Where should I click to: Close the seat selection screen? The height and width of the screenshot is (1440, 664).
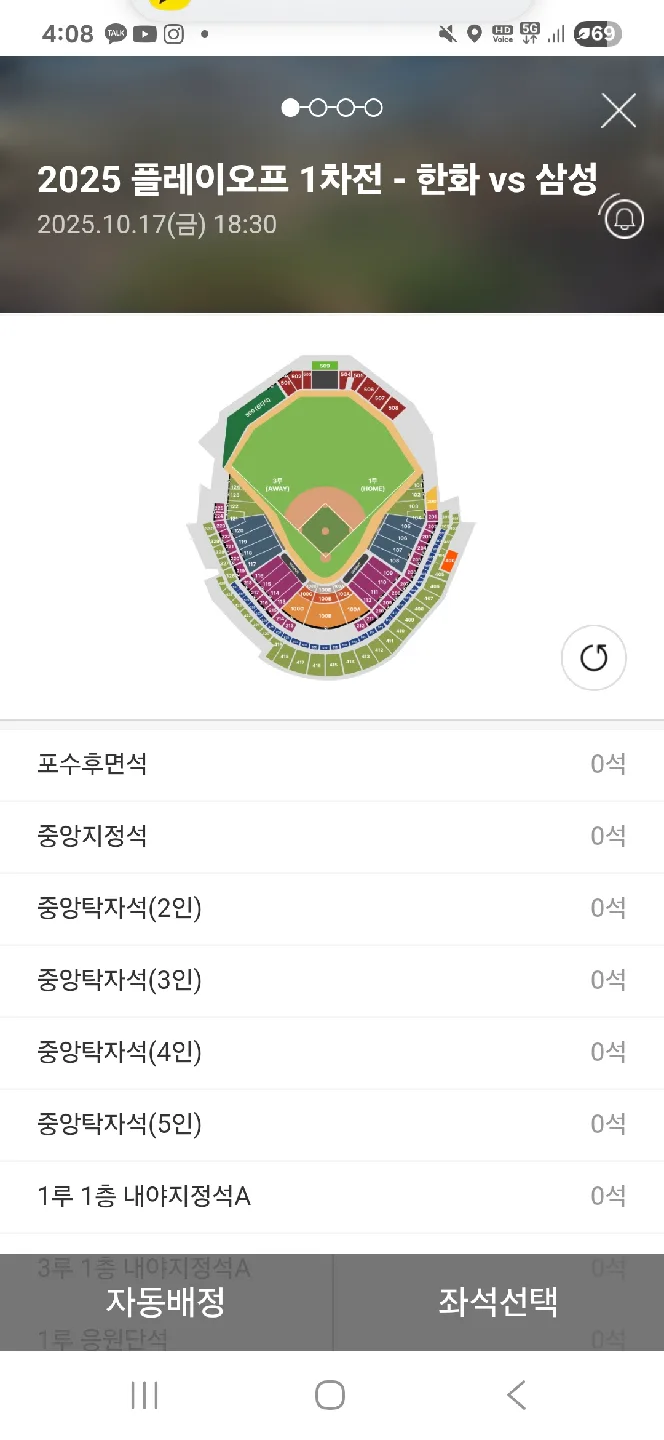[x=618, y=110]
